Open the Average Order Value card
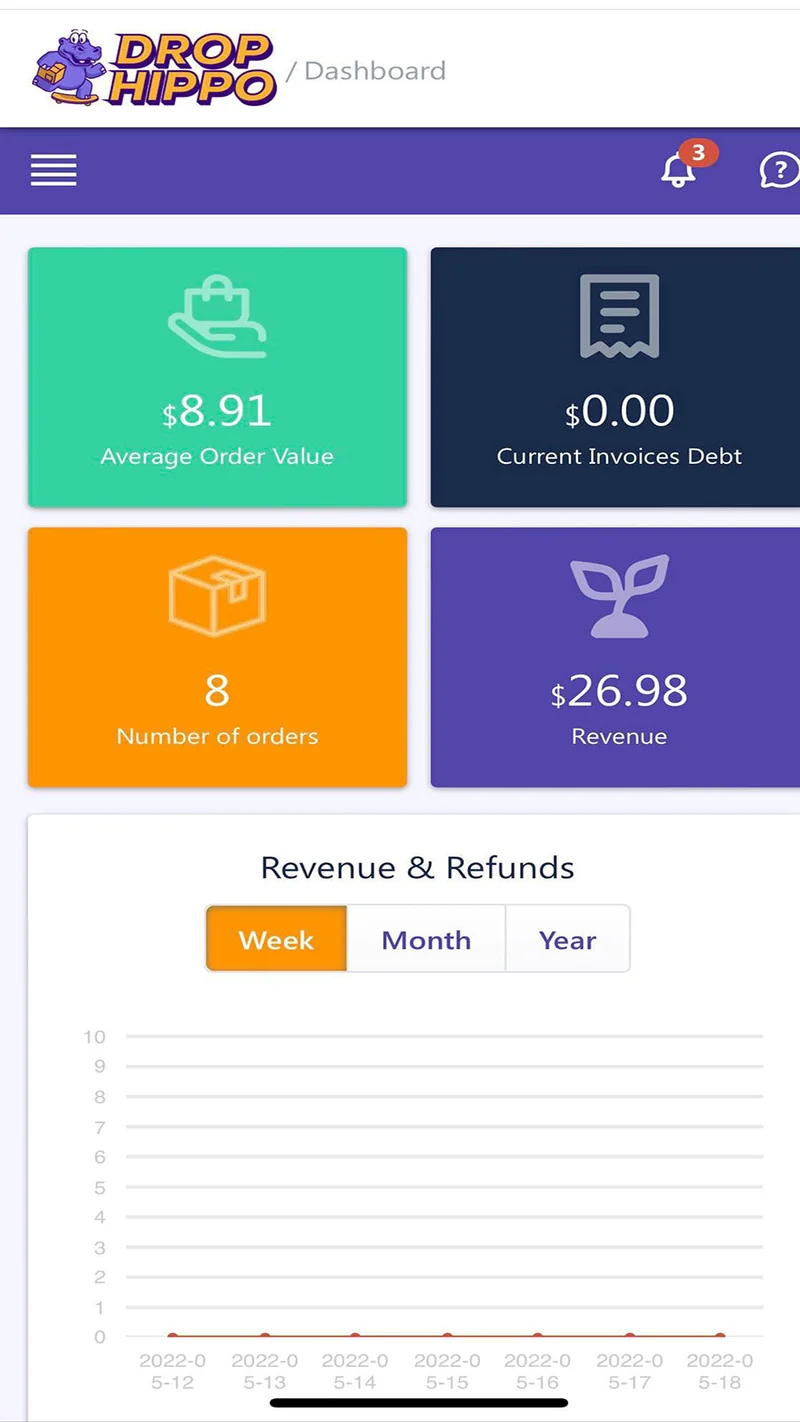 click(x=217, y=377)
